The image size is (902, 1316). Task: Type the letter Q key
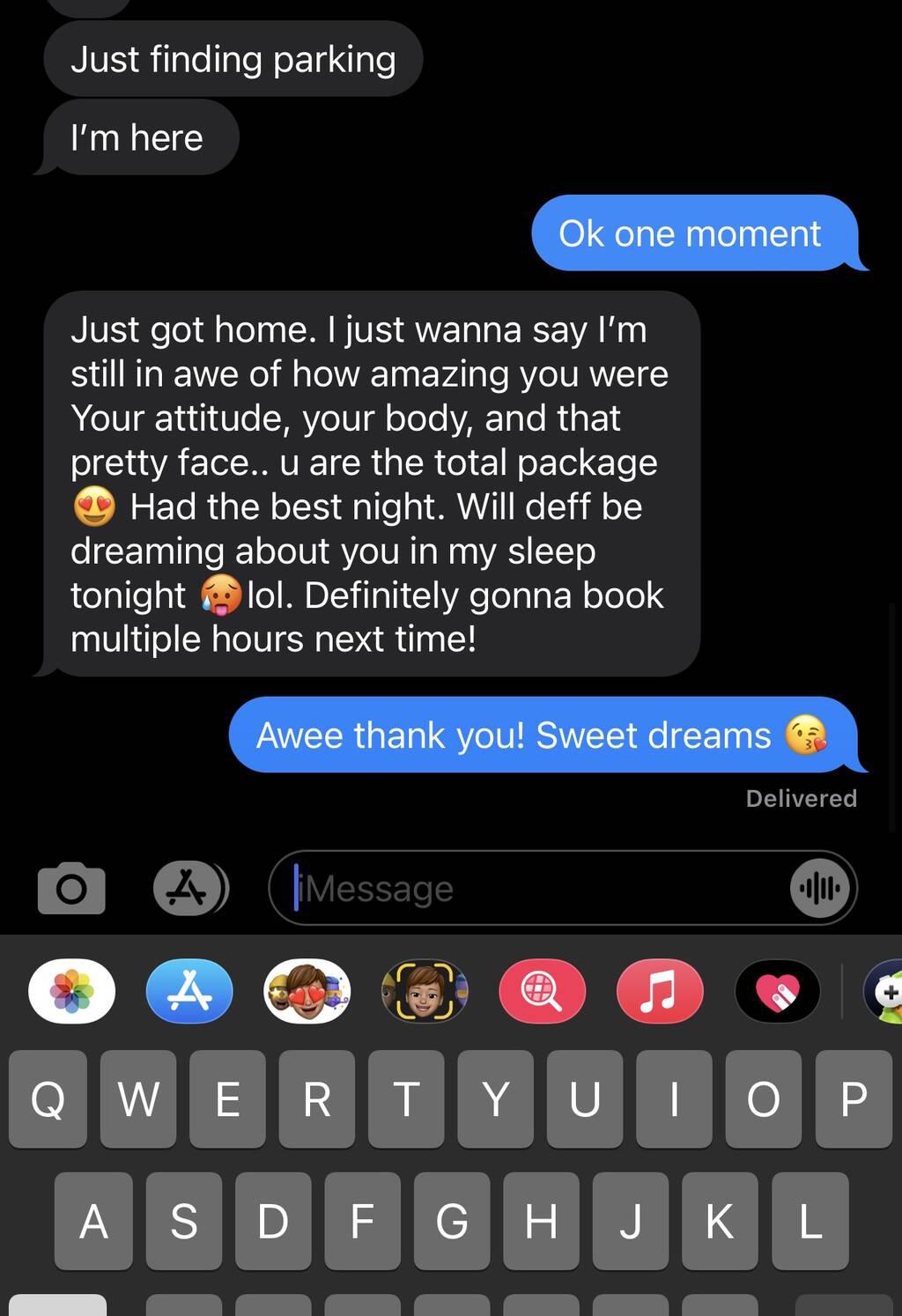48,1098
